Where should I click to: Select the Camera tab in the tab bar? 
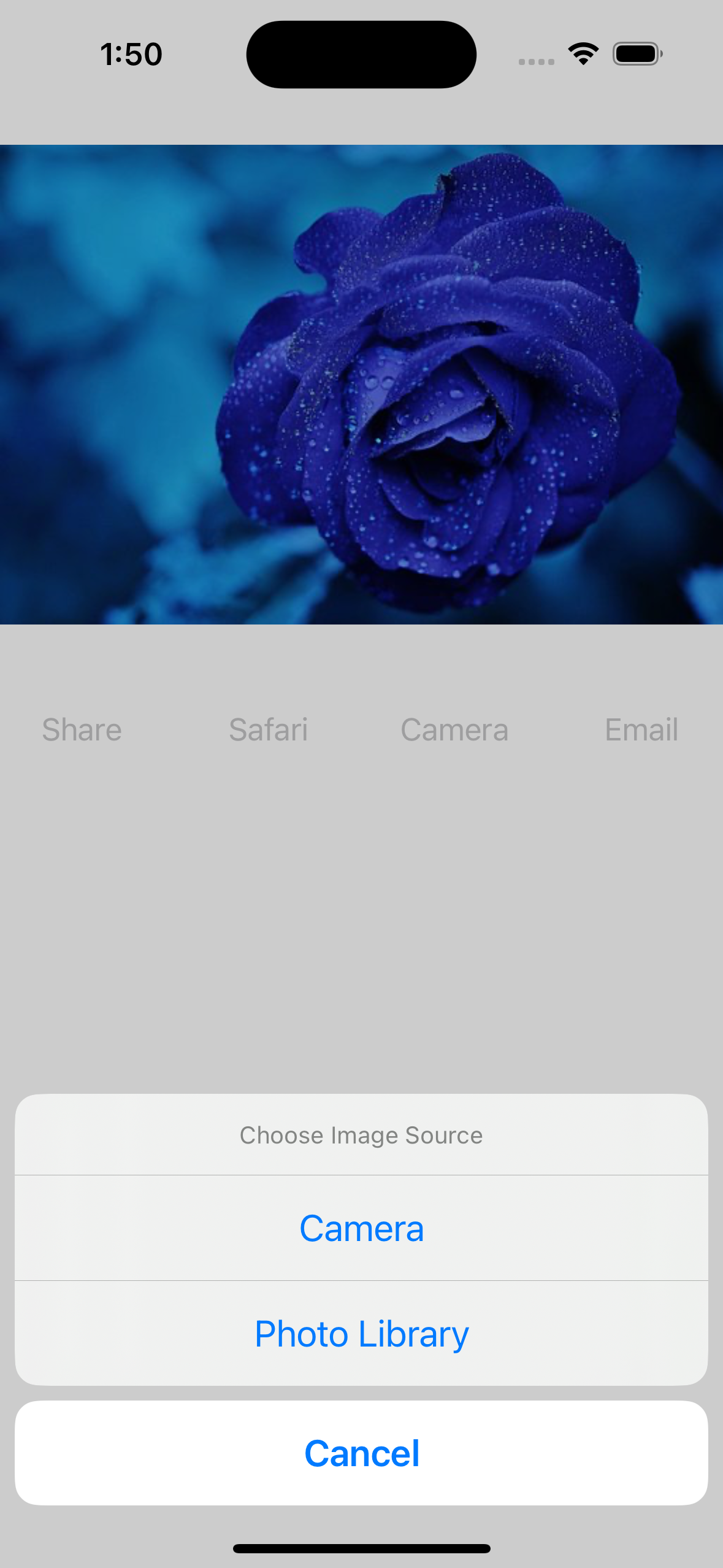click(454, 729)
